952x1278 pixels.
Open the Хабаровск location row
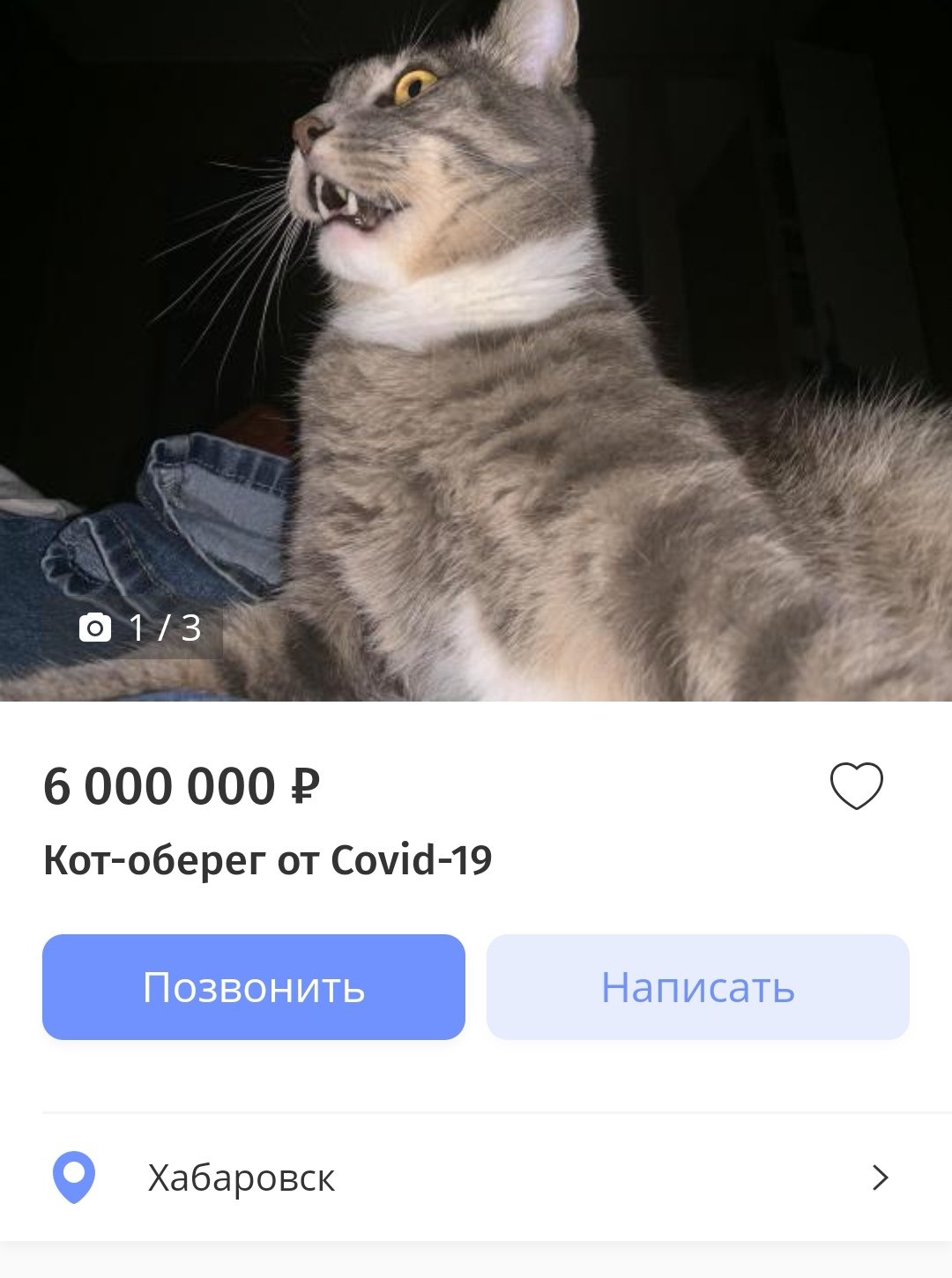[x=476, y=1178]
